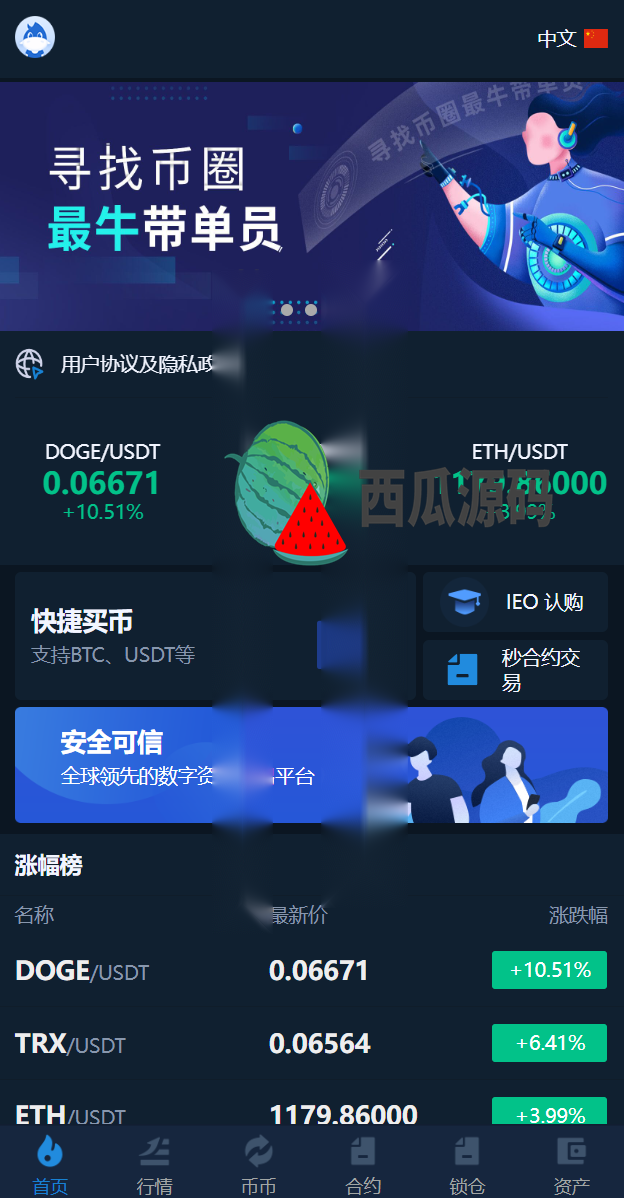Open the profile avatar icon
The image size is (624, 1198).
[35, 38]
